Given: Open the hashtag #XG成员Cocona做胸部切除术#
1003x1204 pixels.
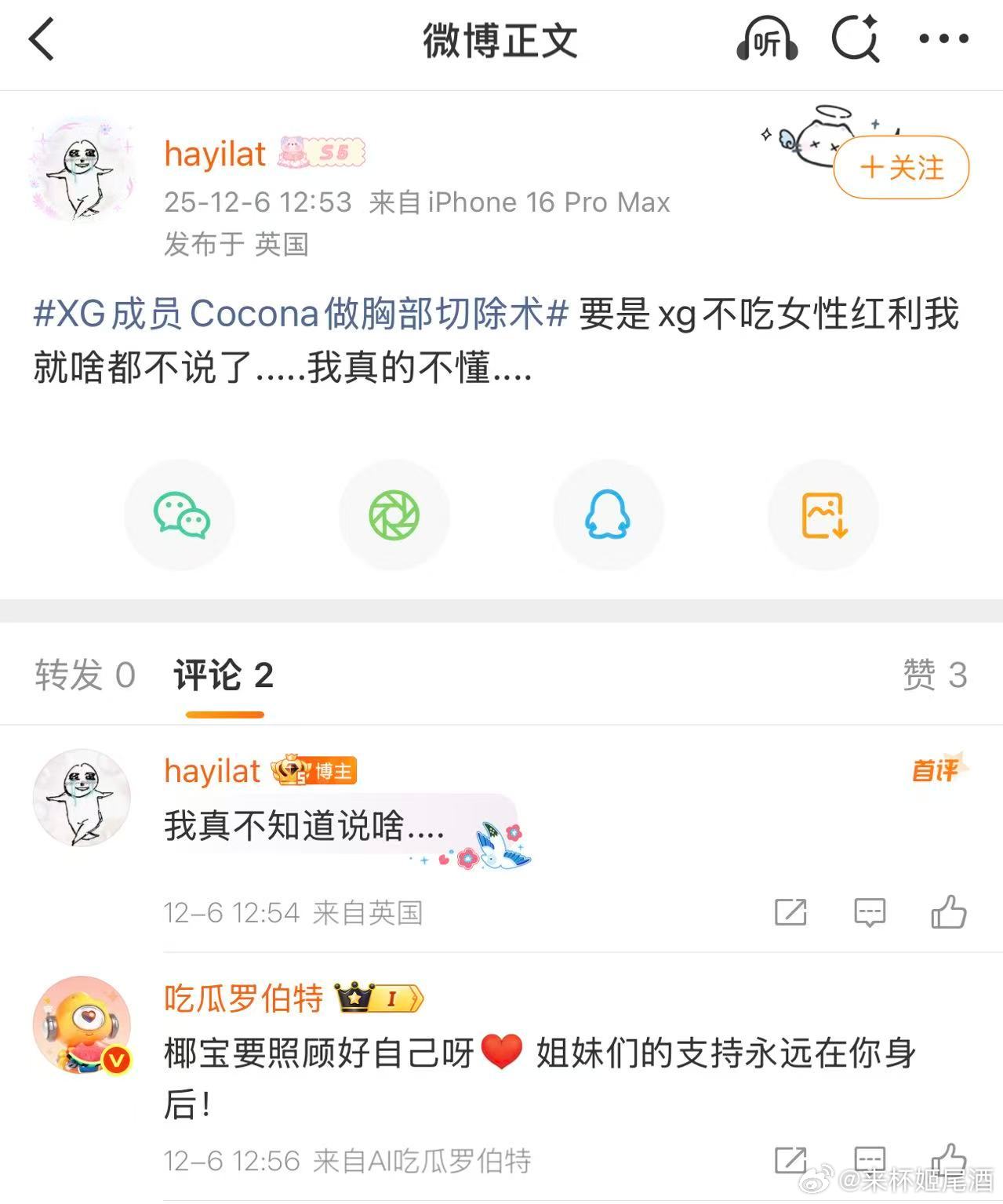Looking at the screenshot, I should pyautogui.click(x=300, y=314).
